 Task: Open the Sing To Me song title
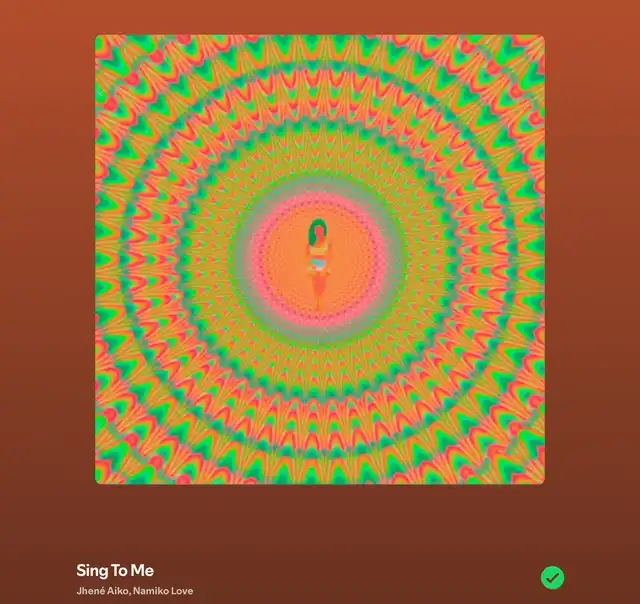[x=115, y=571]
